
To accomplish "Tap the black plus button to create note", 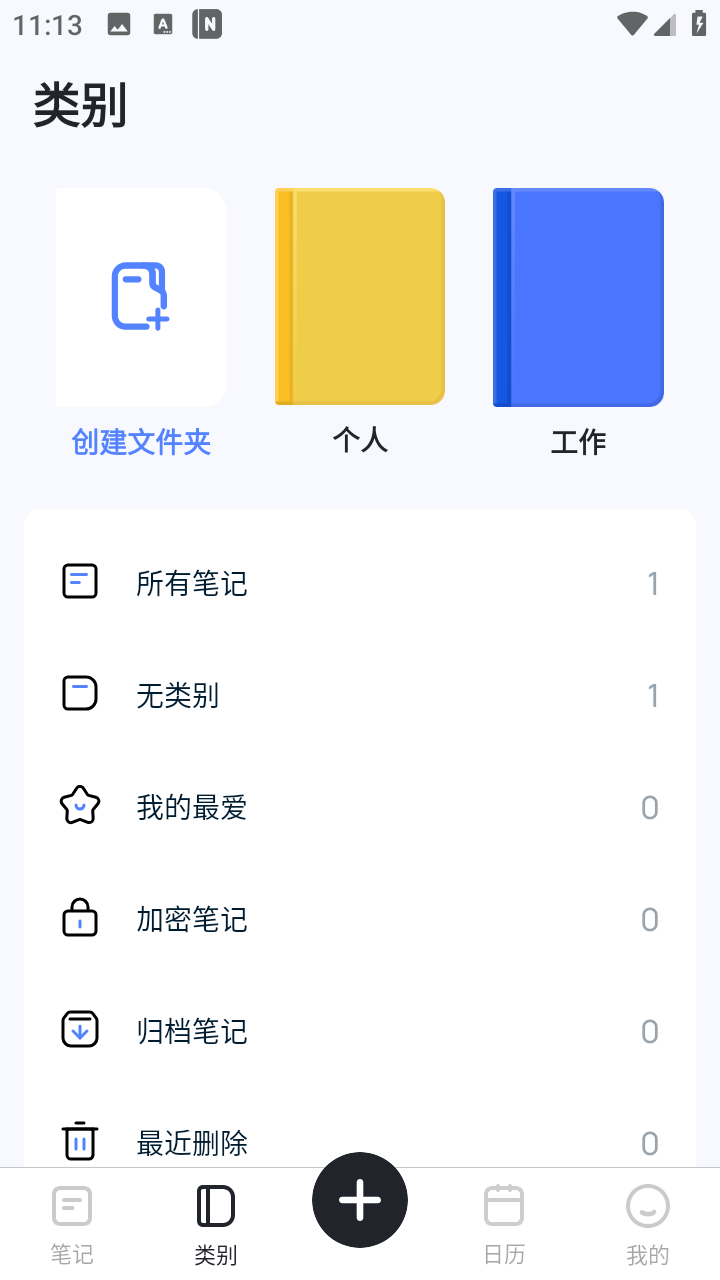I will (x=360, y=1199).
